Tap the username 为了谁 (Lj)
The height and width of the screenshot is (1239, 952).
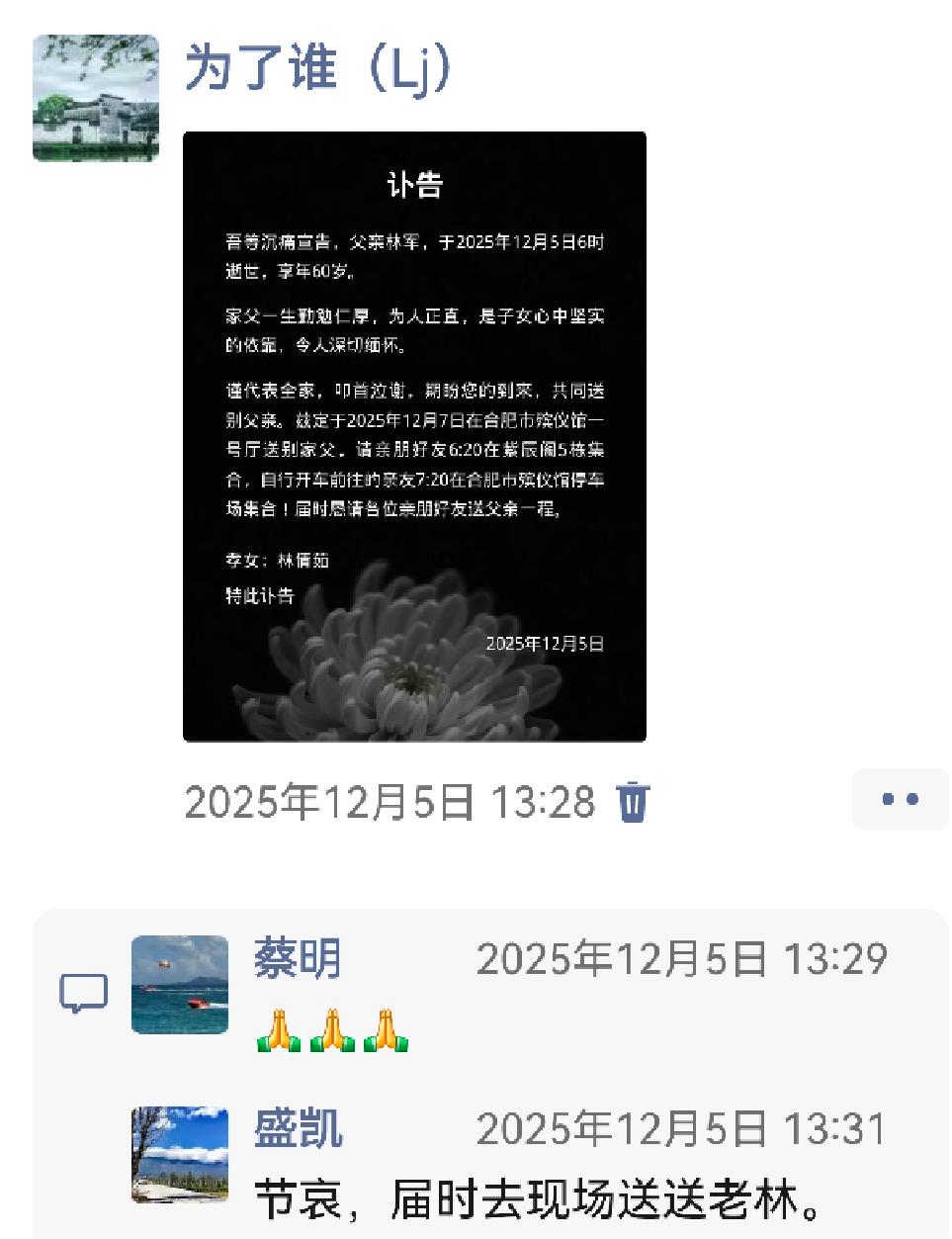[318, 69]
